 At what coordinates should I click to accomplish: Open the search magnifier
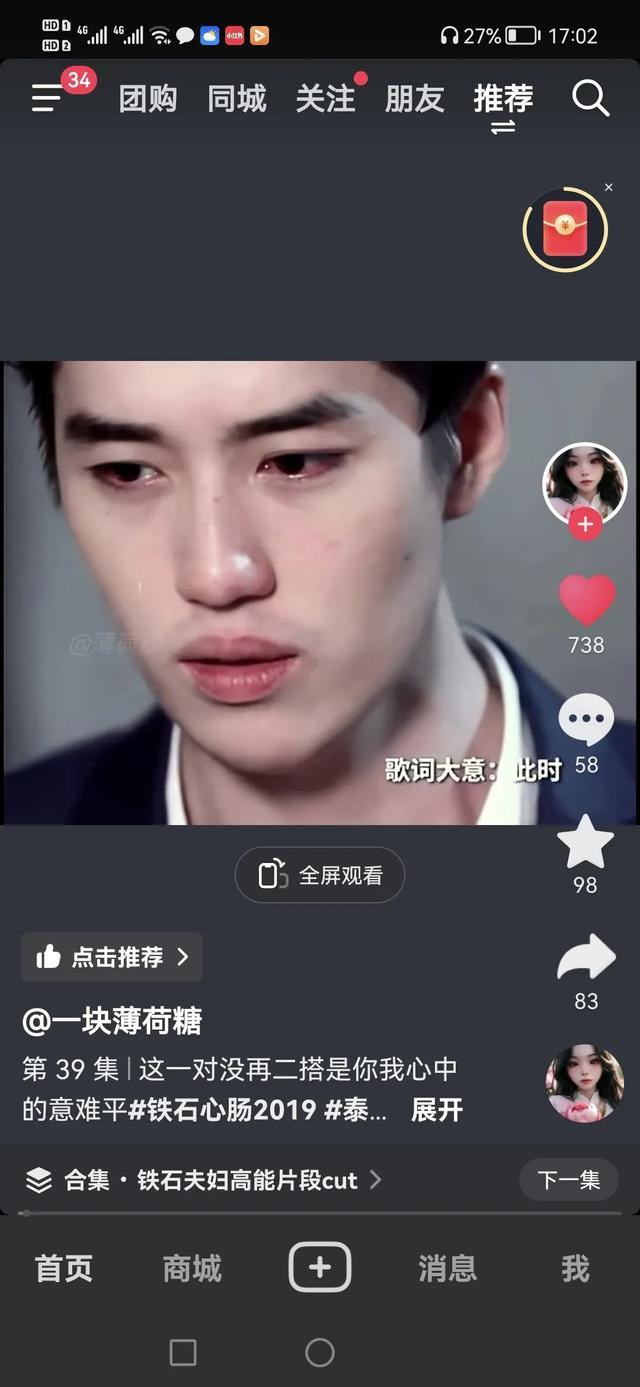(x=590, y=99)
